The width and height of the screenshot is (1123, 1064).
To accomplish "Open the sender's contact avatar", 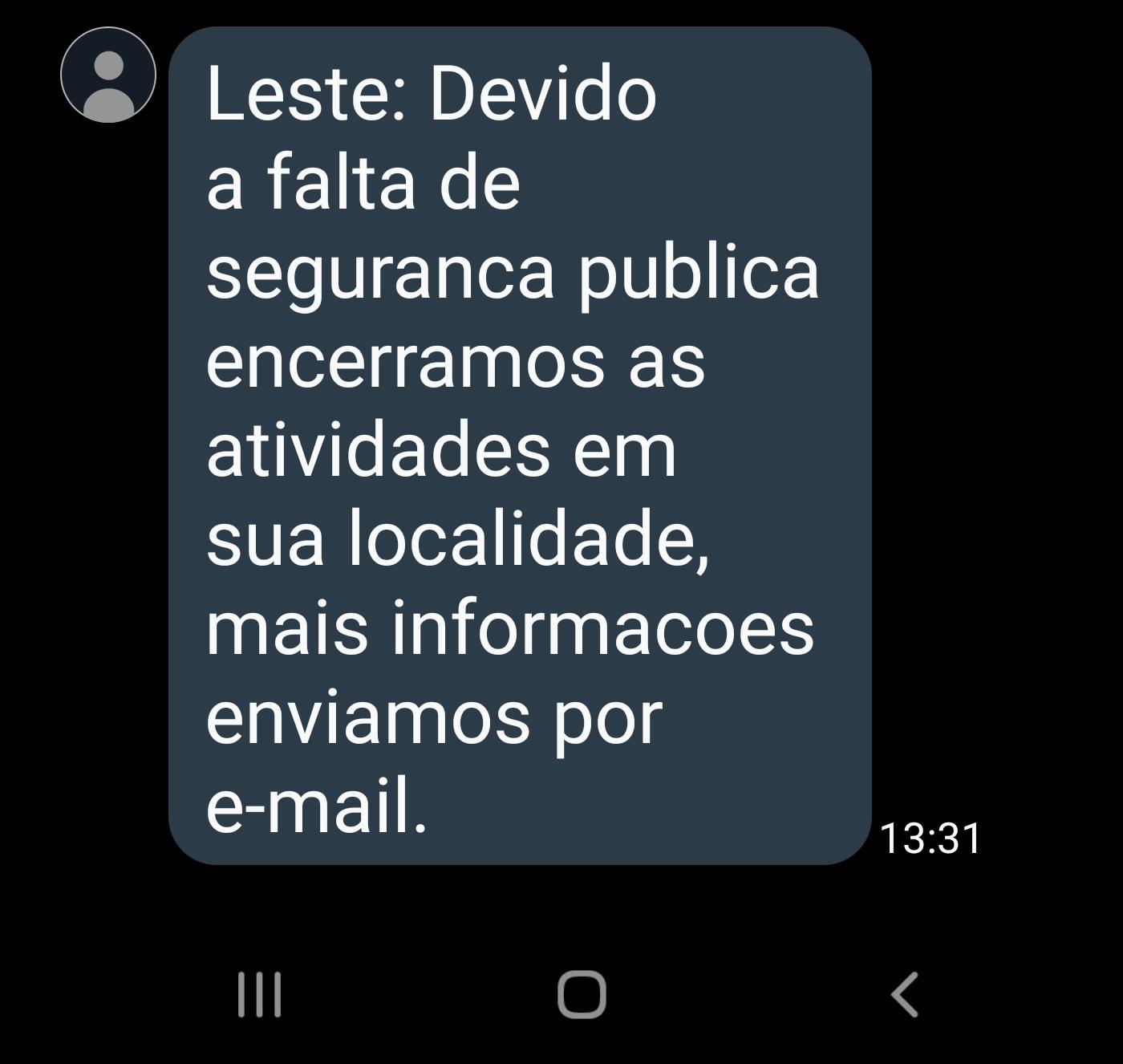I will (x=108, y=75).
